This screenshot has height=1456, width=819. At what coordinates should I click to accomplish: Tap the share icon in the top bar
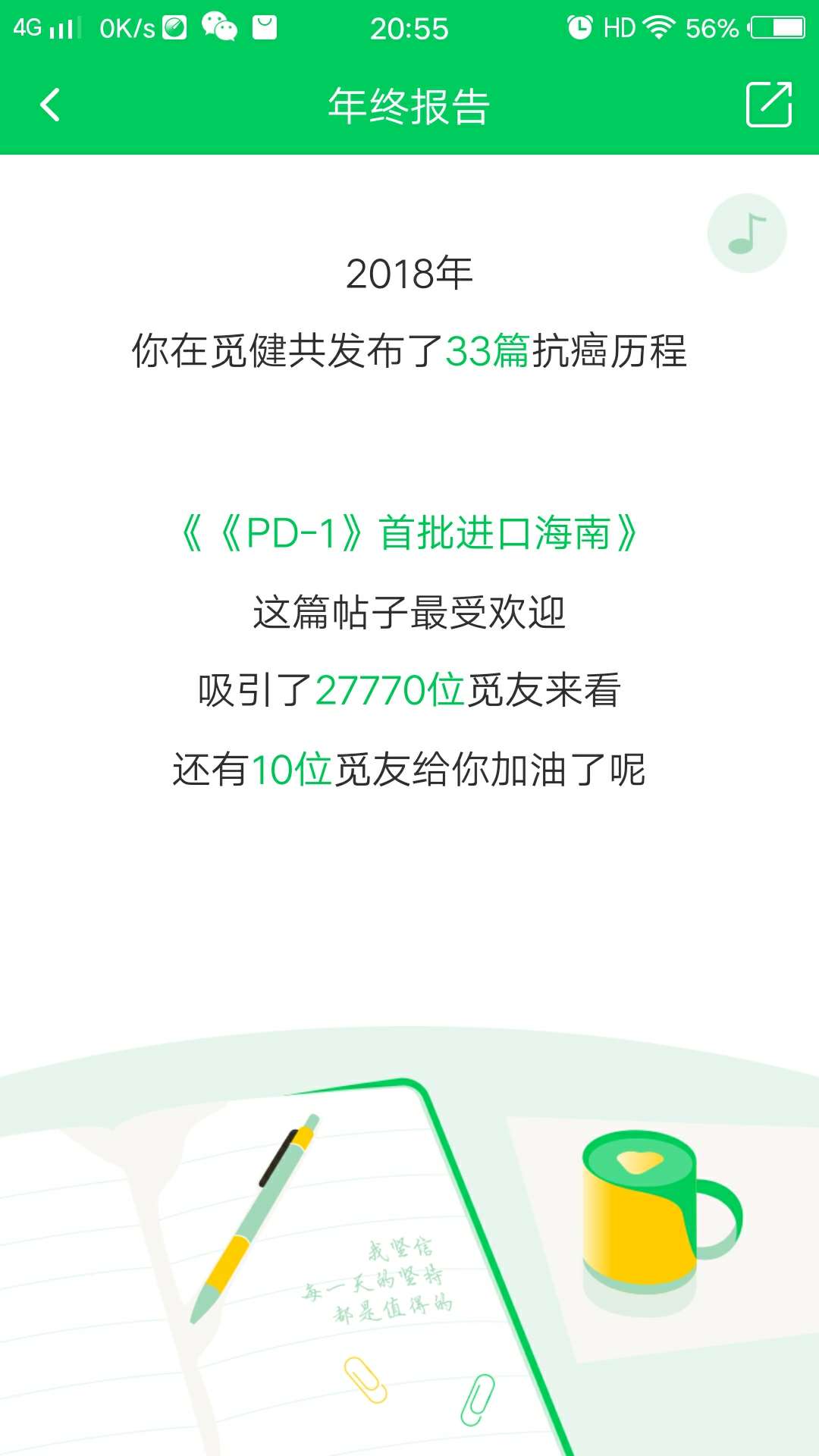[x=770, y=105]
